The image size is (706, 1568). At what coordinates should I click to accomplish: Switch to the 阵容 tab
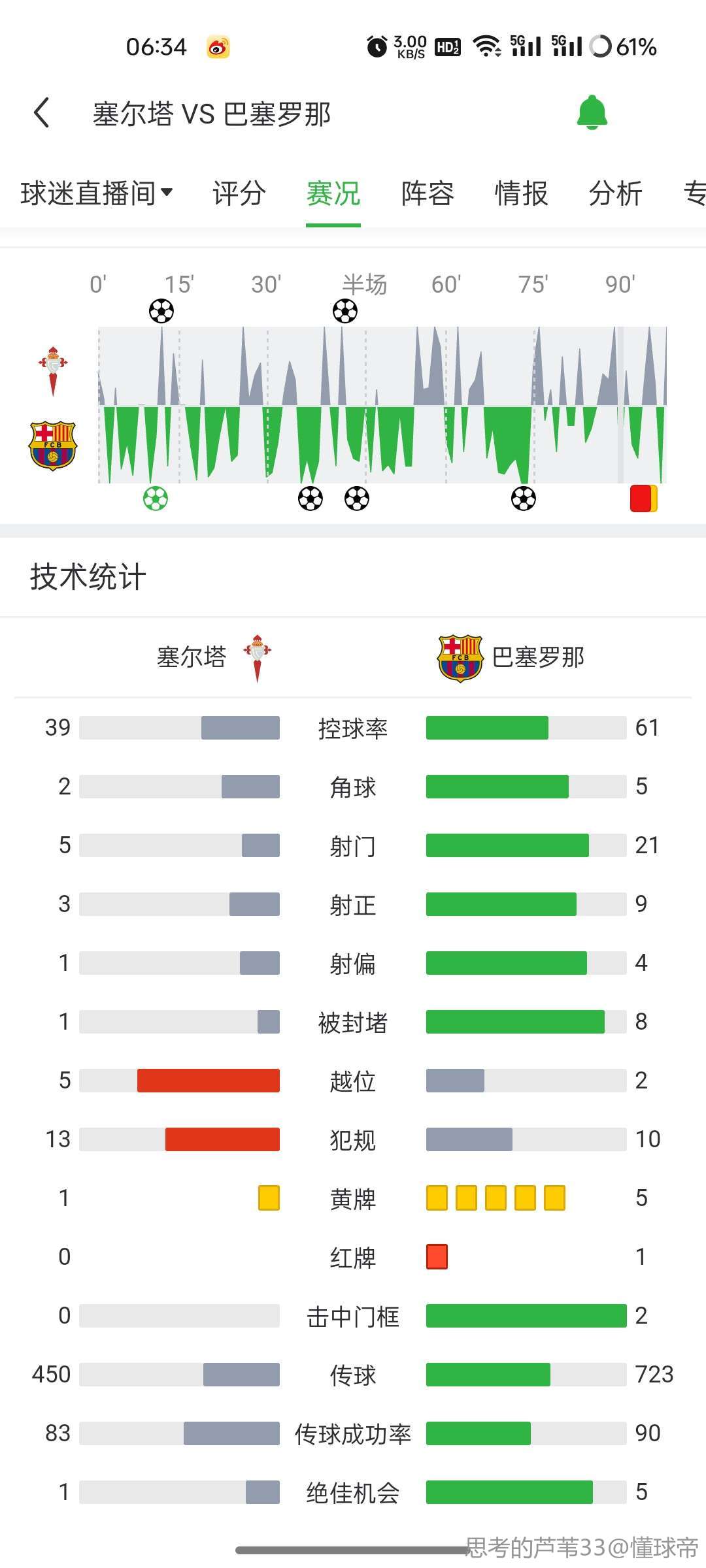[x=428, y=193]
